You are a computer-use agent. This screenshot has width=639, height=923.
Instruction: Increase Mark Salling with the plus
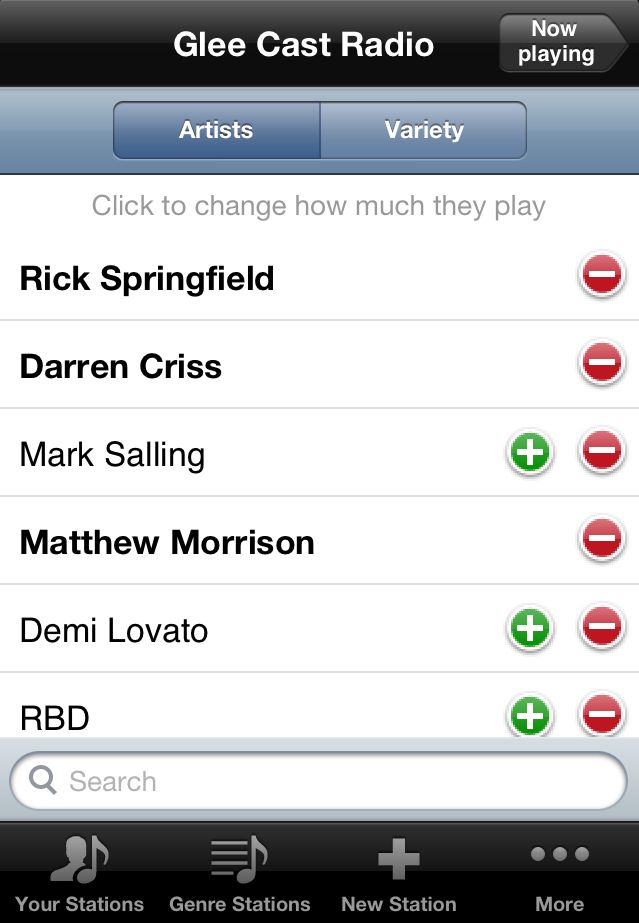coord(529,453)
